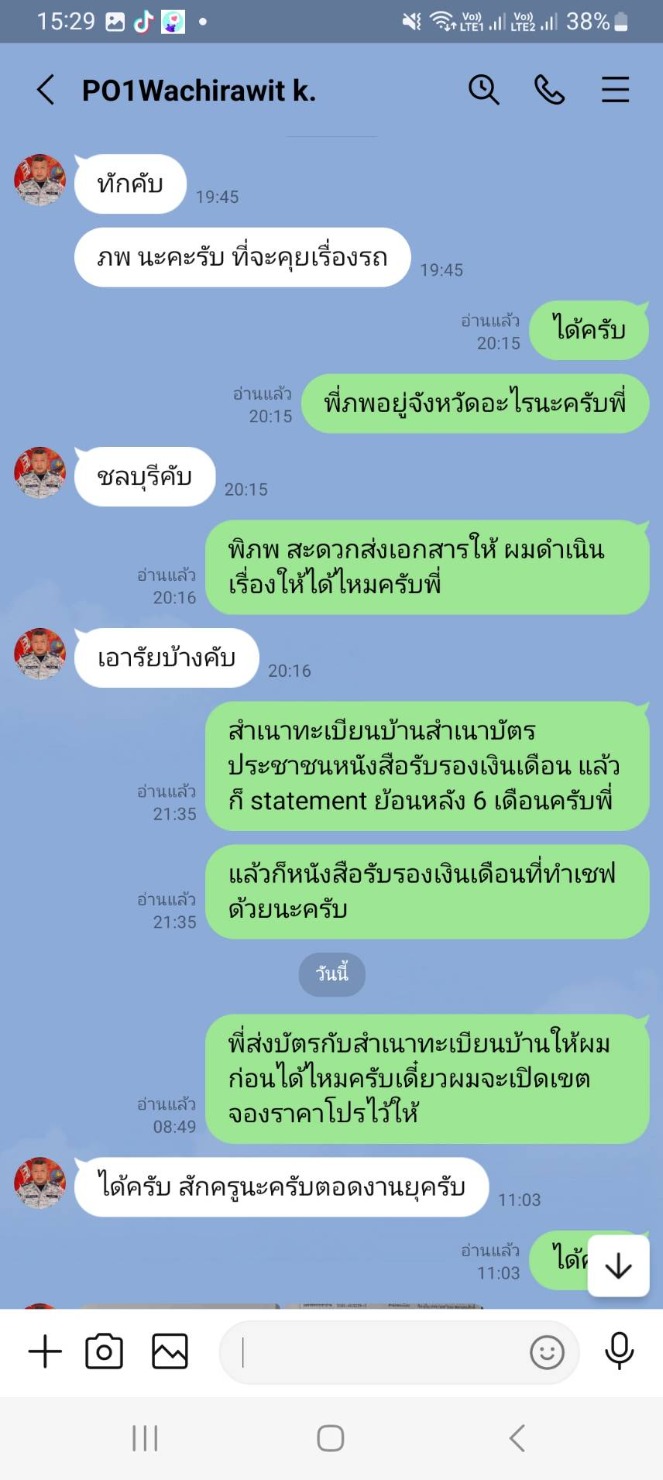
Task: Start a voice call with PO1Wachirawit
Action: [x=549, y=90]
